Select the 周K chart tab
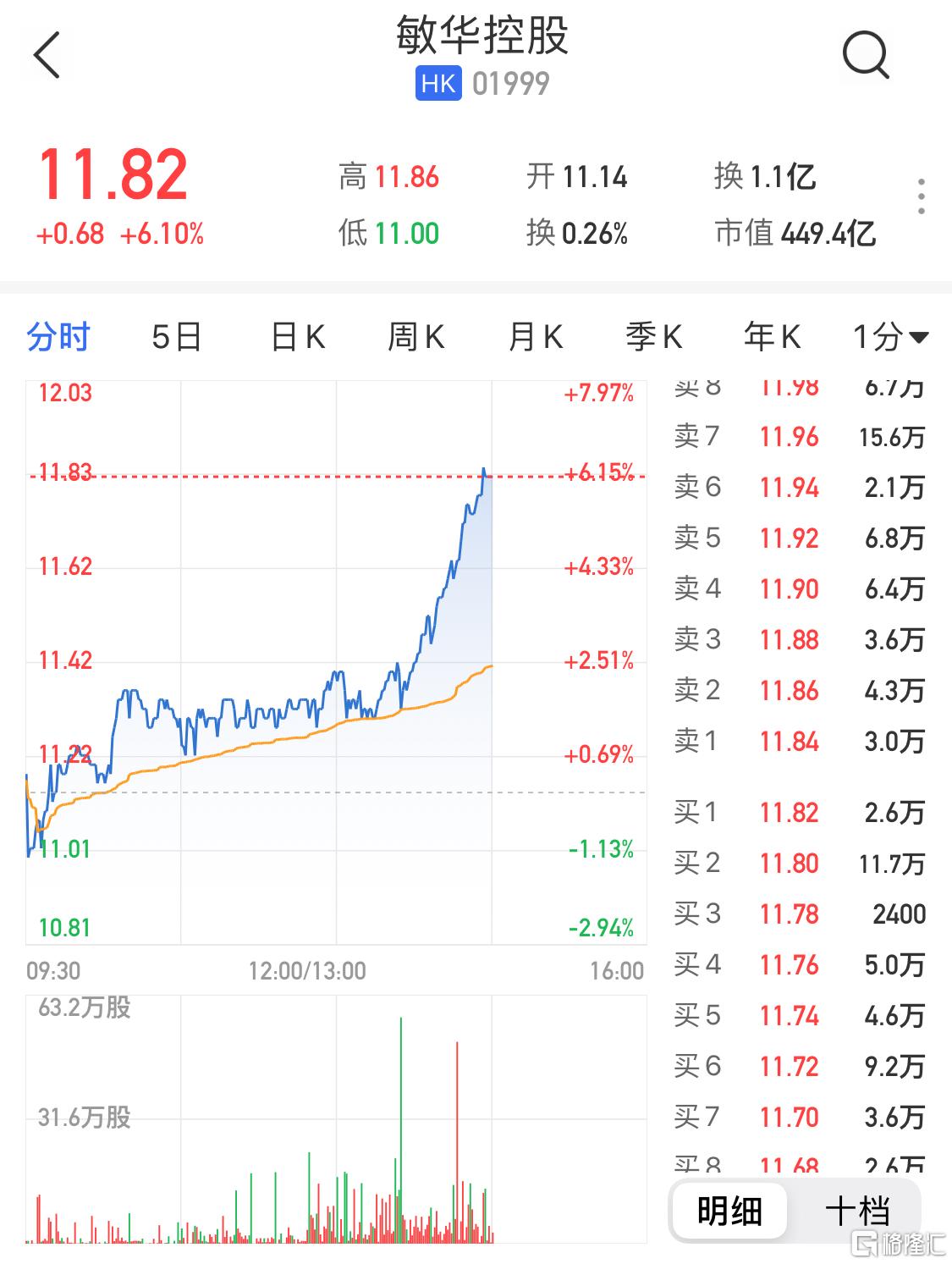The width and height of the screenshot is (952, 1264). pyautogui.click(x=415, y=337)
